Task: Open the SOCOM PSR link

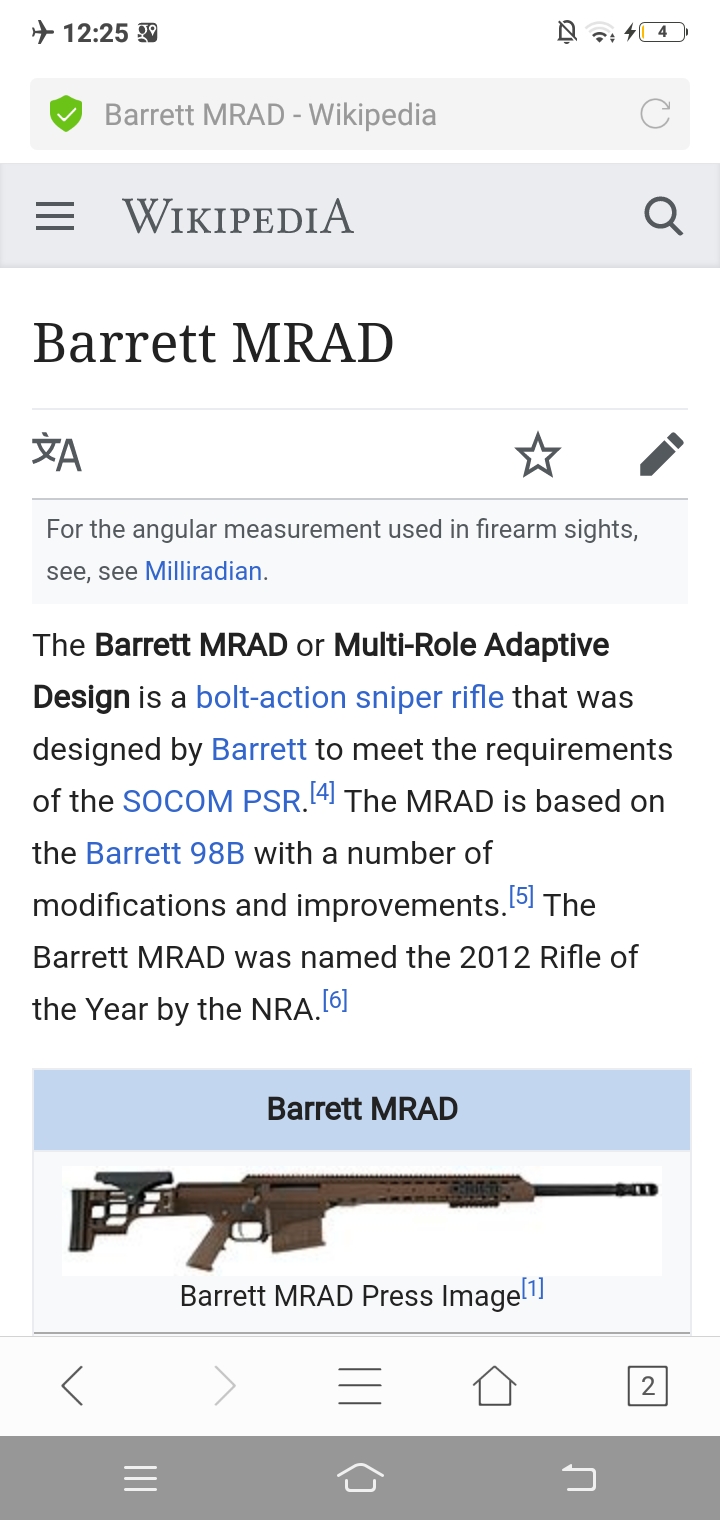Action: click(212, 801)
